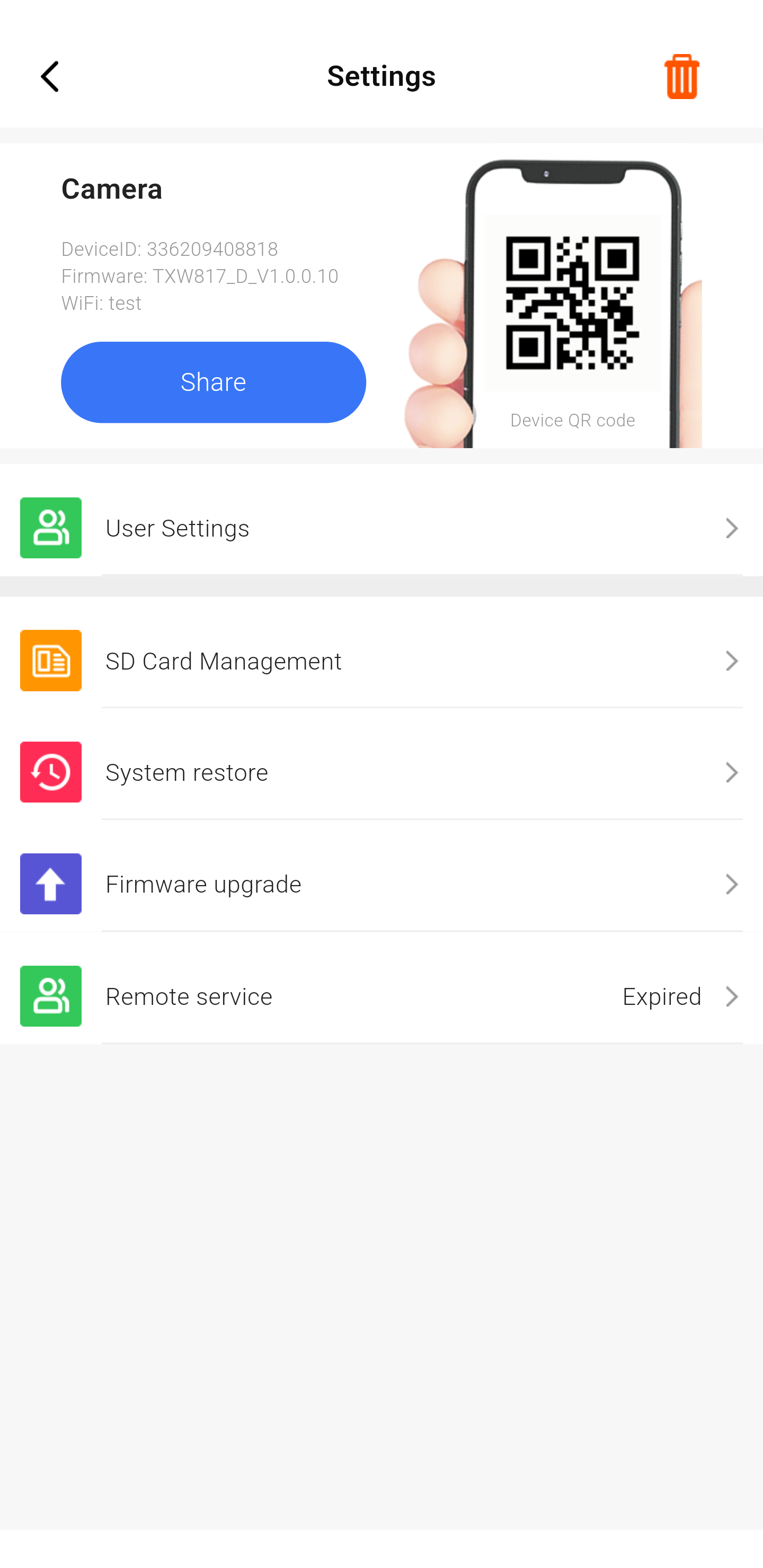Image resolution: width=763 pixels, height=1568 pixels.
Task: Open System restore
Action: 381,772
